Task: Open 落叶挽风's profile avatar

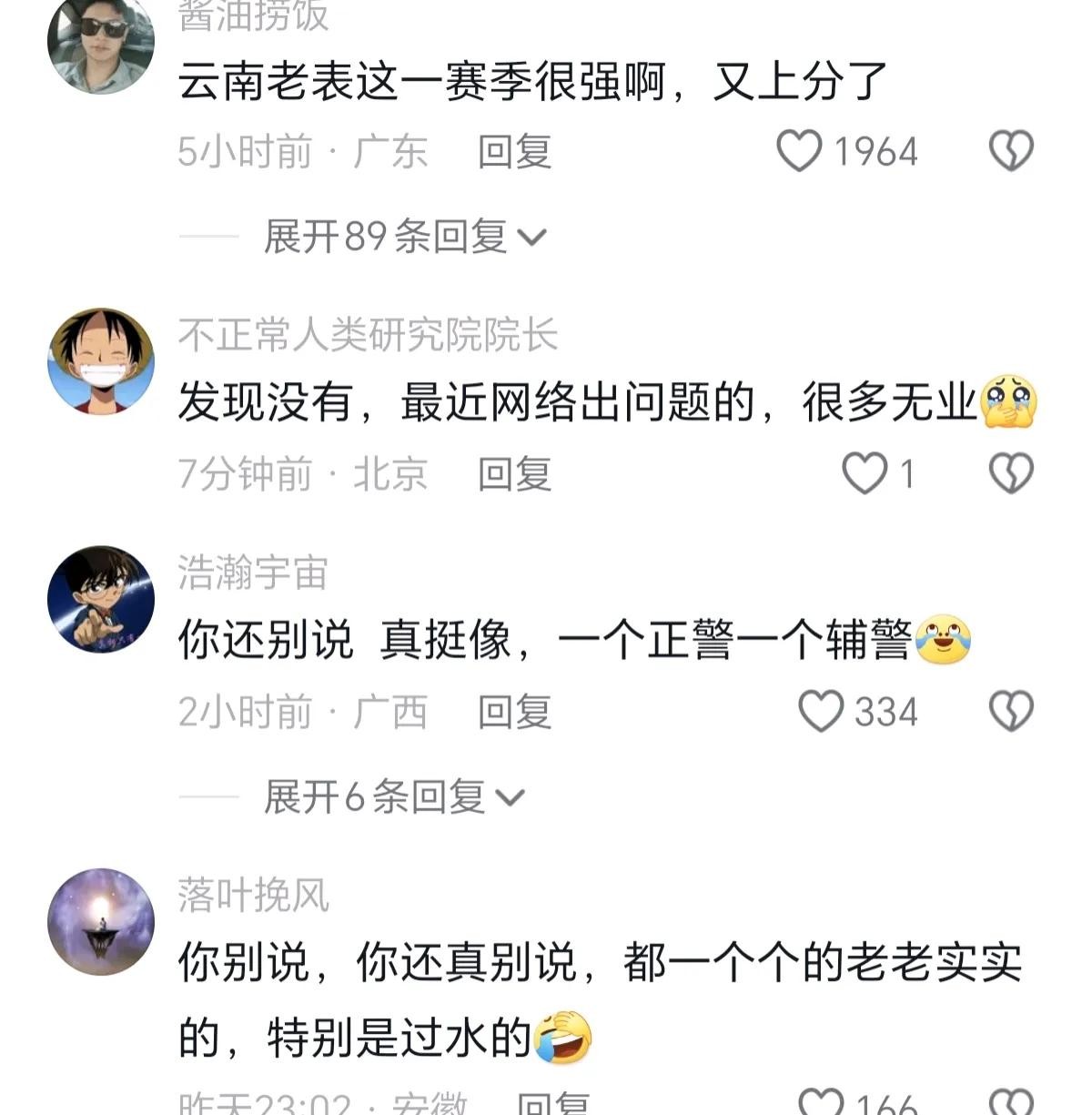Action: 101,921
